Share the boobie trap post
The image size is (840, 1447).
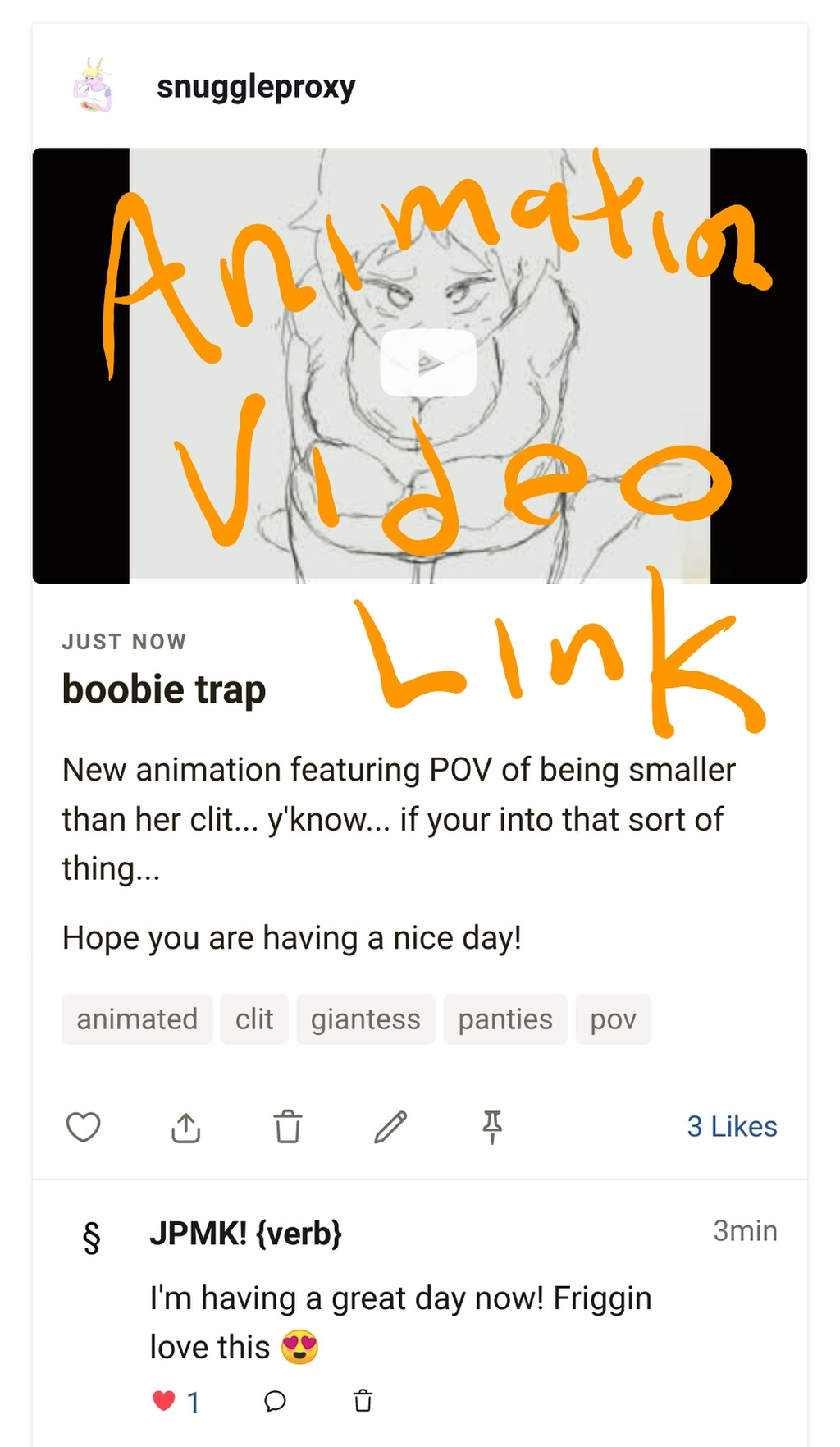click(x=185, y=1127)
